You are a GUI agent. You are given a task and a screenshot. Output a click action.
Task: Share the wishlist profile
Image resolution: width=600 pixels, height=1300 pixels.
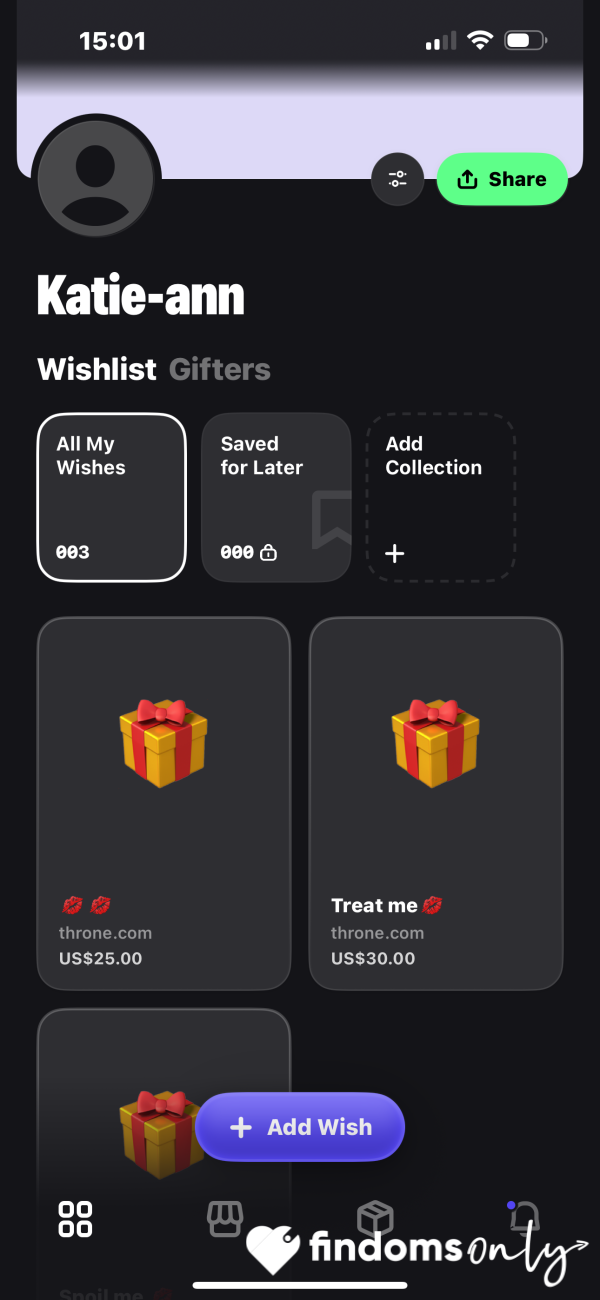(x=502, y=180)
